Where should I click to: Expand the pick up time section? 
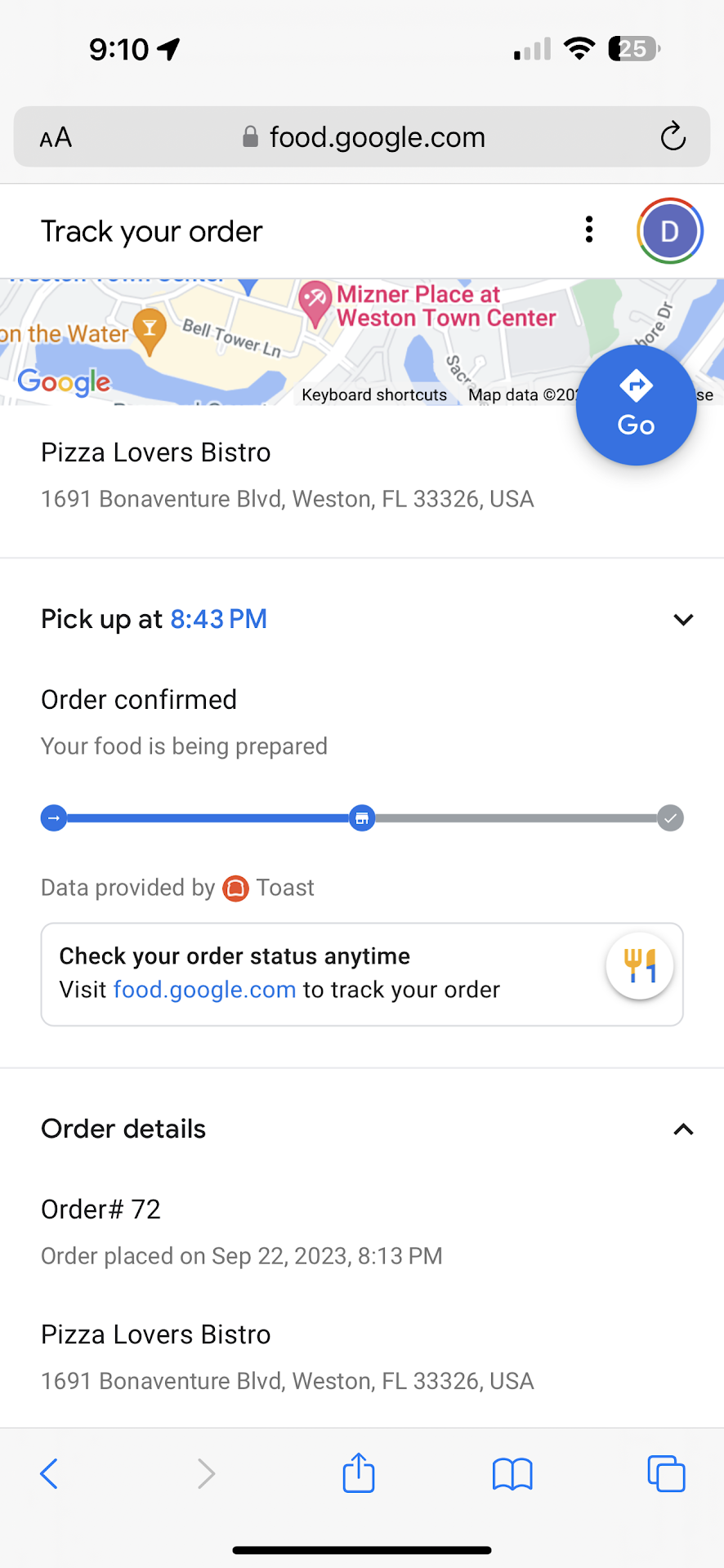(x=683, y=620)
